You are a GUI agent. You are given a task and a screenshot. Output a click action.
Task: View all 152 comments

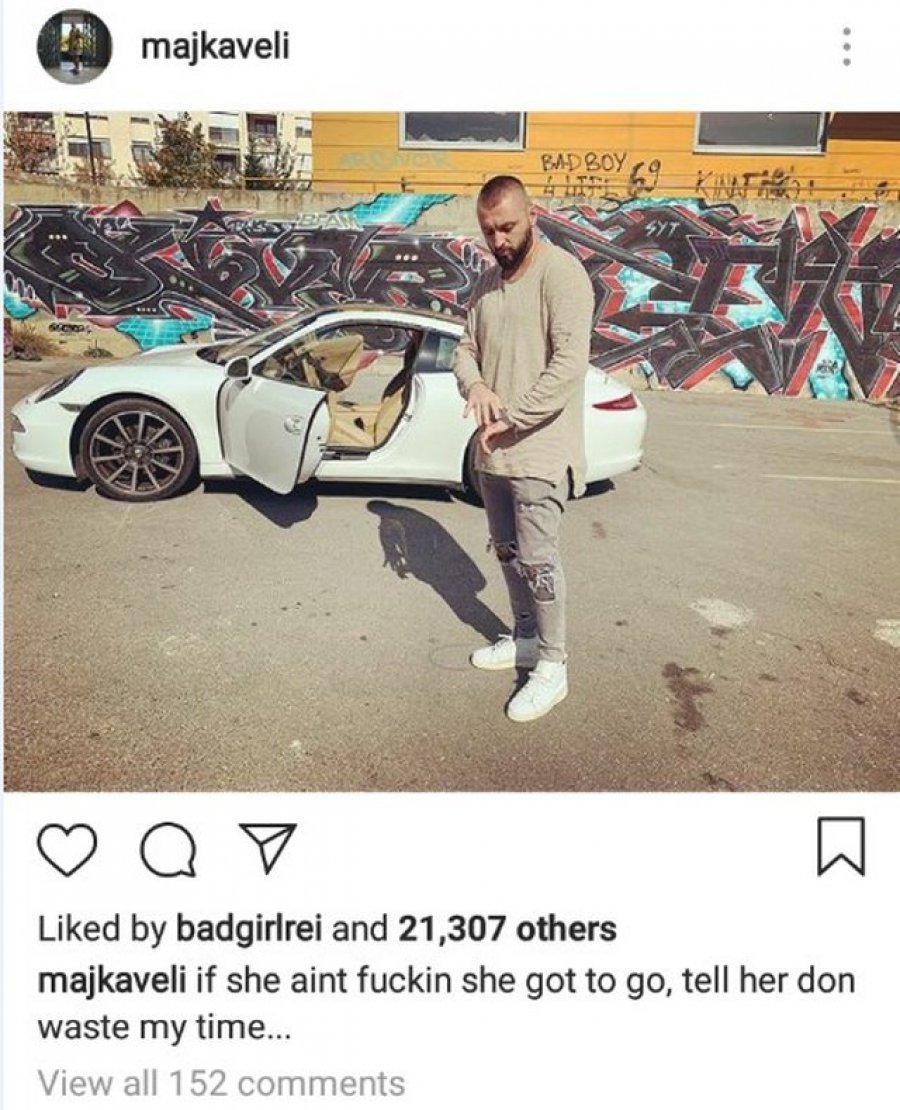coord(221,1083)
